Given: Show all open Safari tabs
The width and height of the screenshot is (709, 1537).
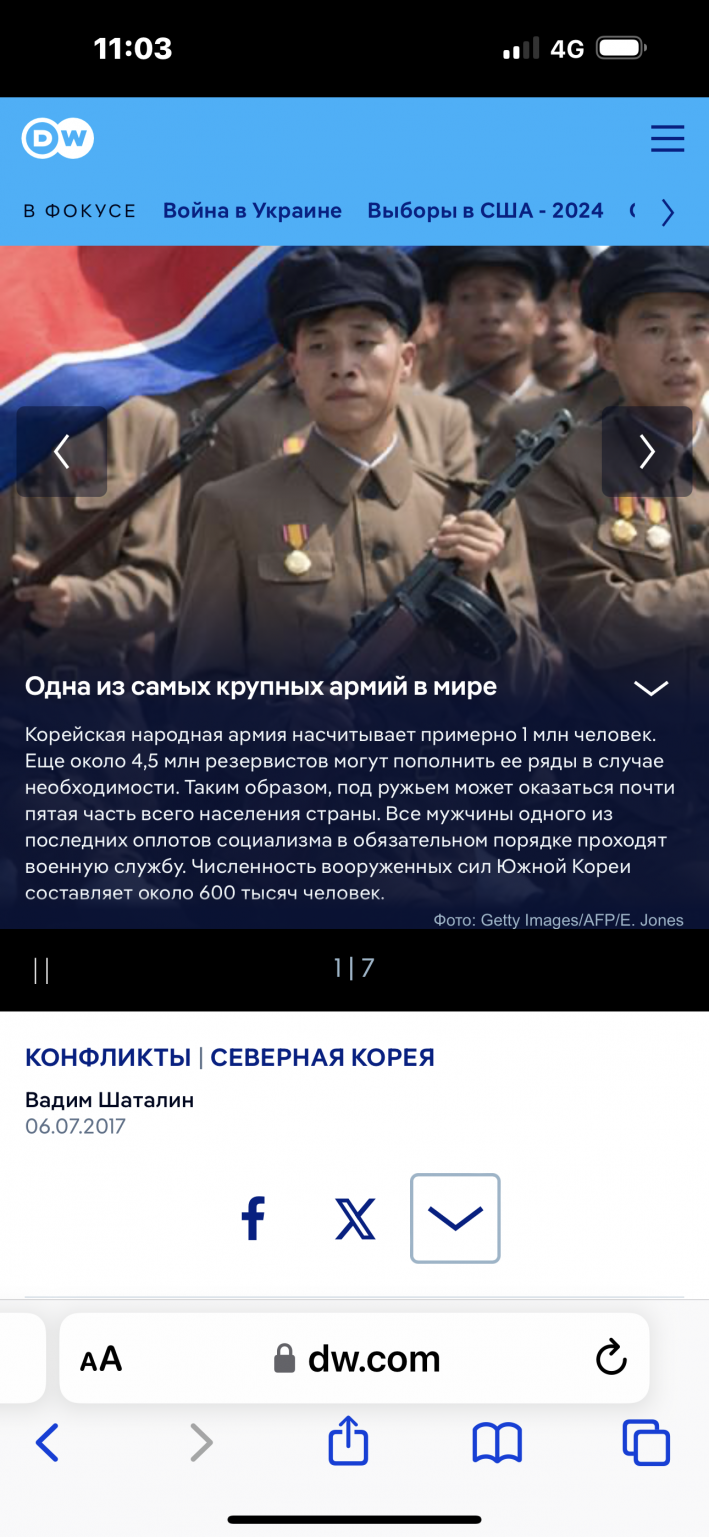Looking at the screenshot, I should tap(646, 1443).
